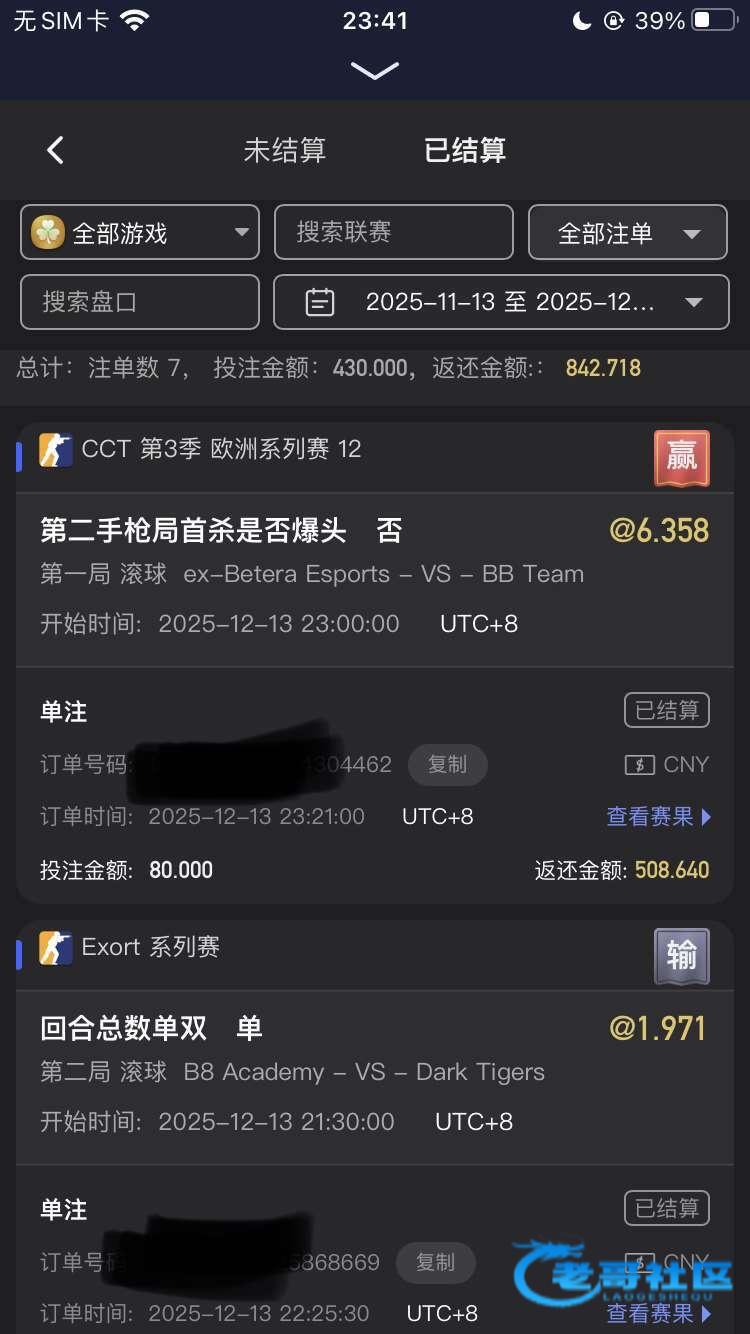The width and height of the screenshot is (750, 1334).
Task: View match result for ex-Betera vs BB Team
Action: pos(658,816)
